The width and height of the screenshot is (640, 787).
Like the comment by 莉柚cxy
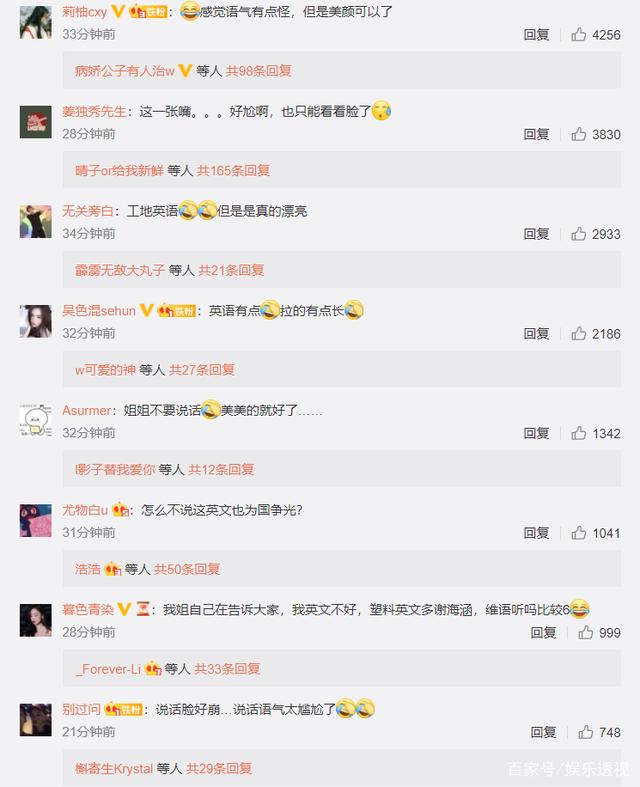pos(596,35)
